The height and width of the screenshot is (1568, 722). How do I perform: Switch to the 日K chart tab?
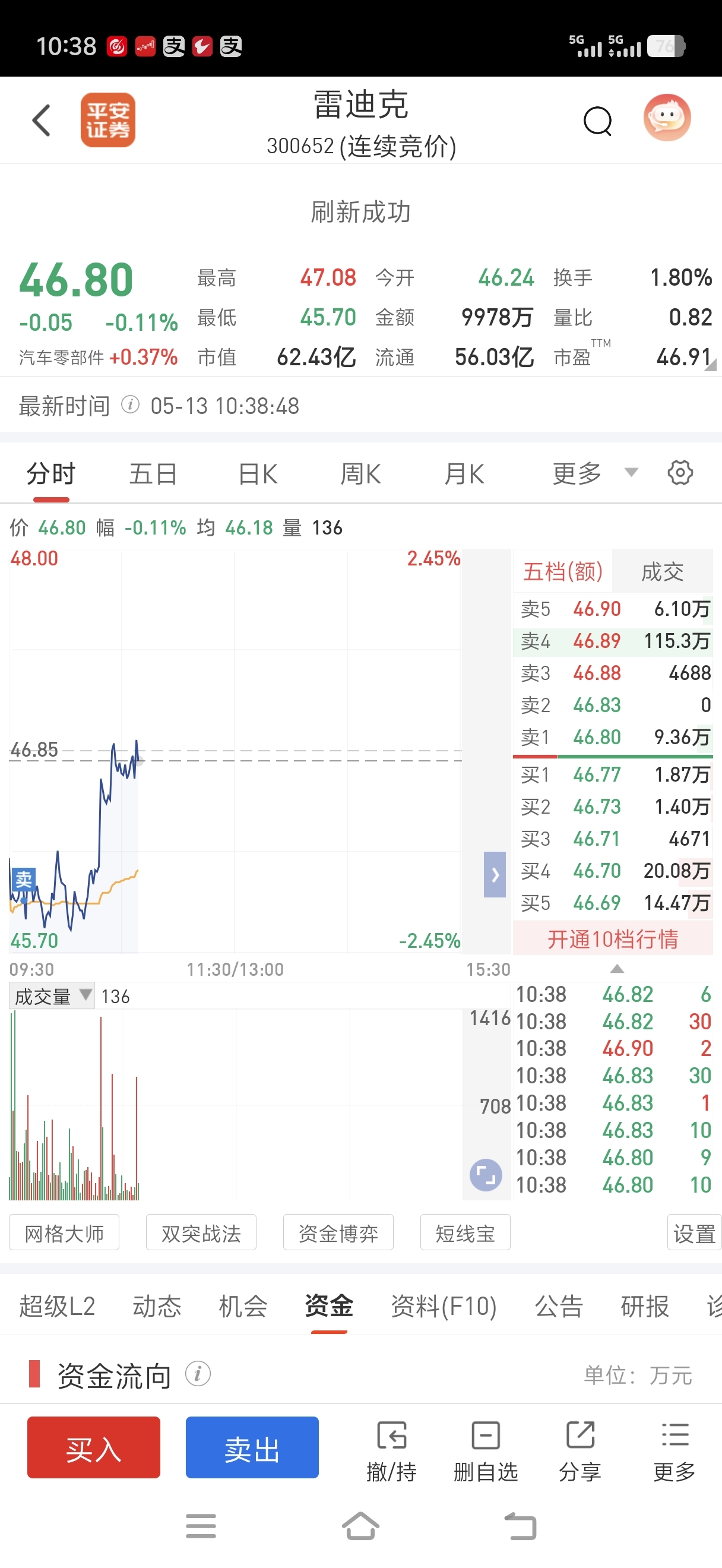pyautogui.click(x=258, y=473)
